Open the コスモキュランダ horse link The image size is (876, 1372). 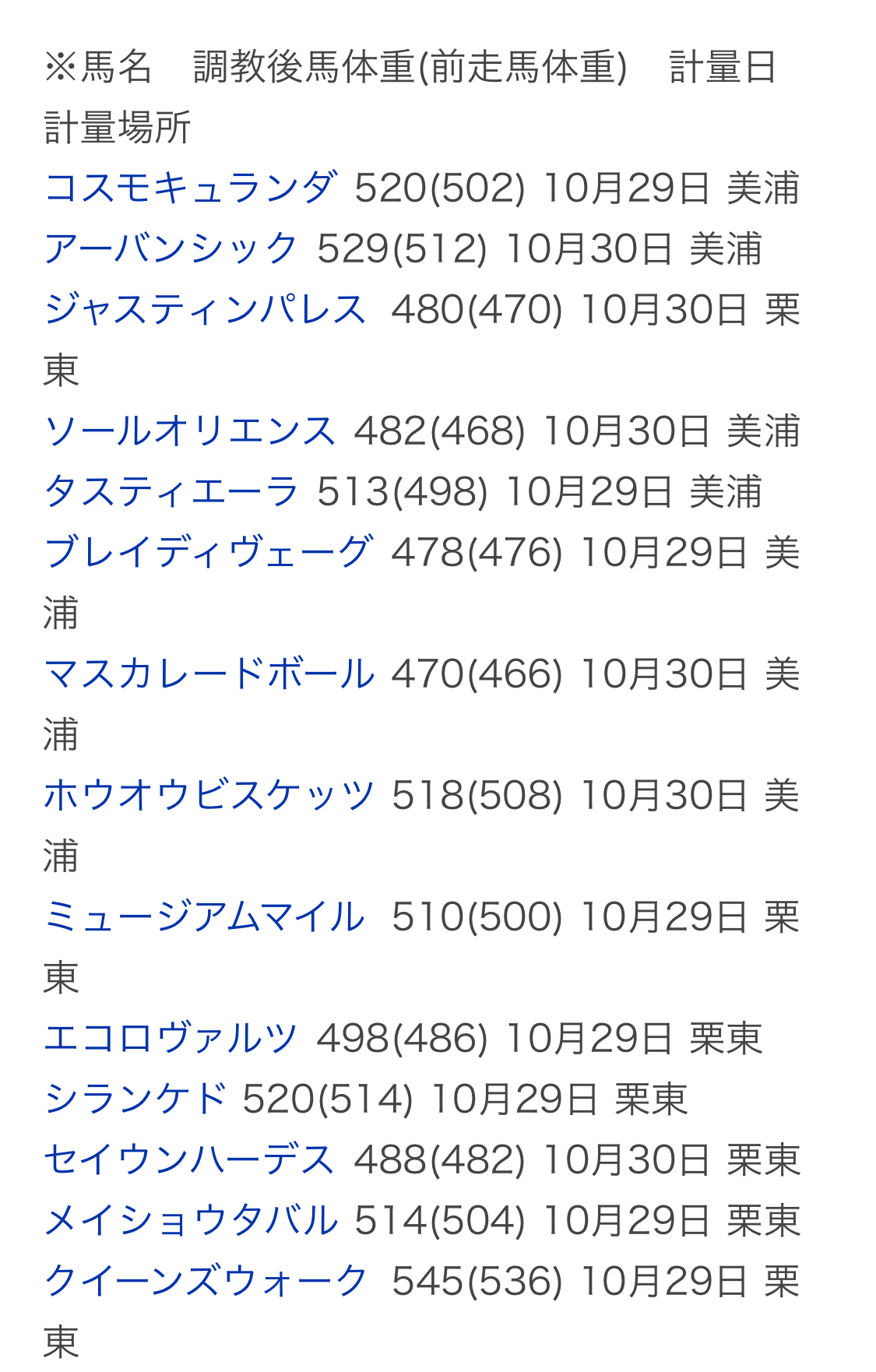(x=190, y=188)
